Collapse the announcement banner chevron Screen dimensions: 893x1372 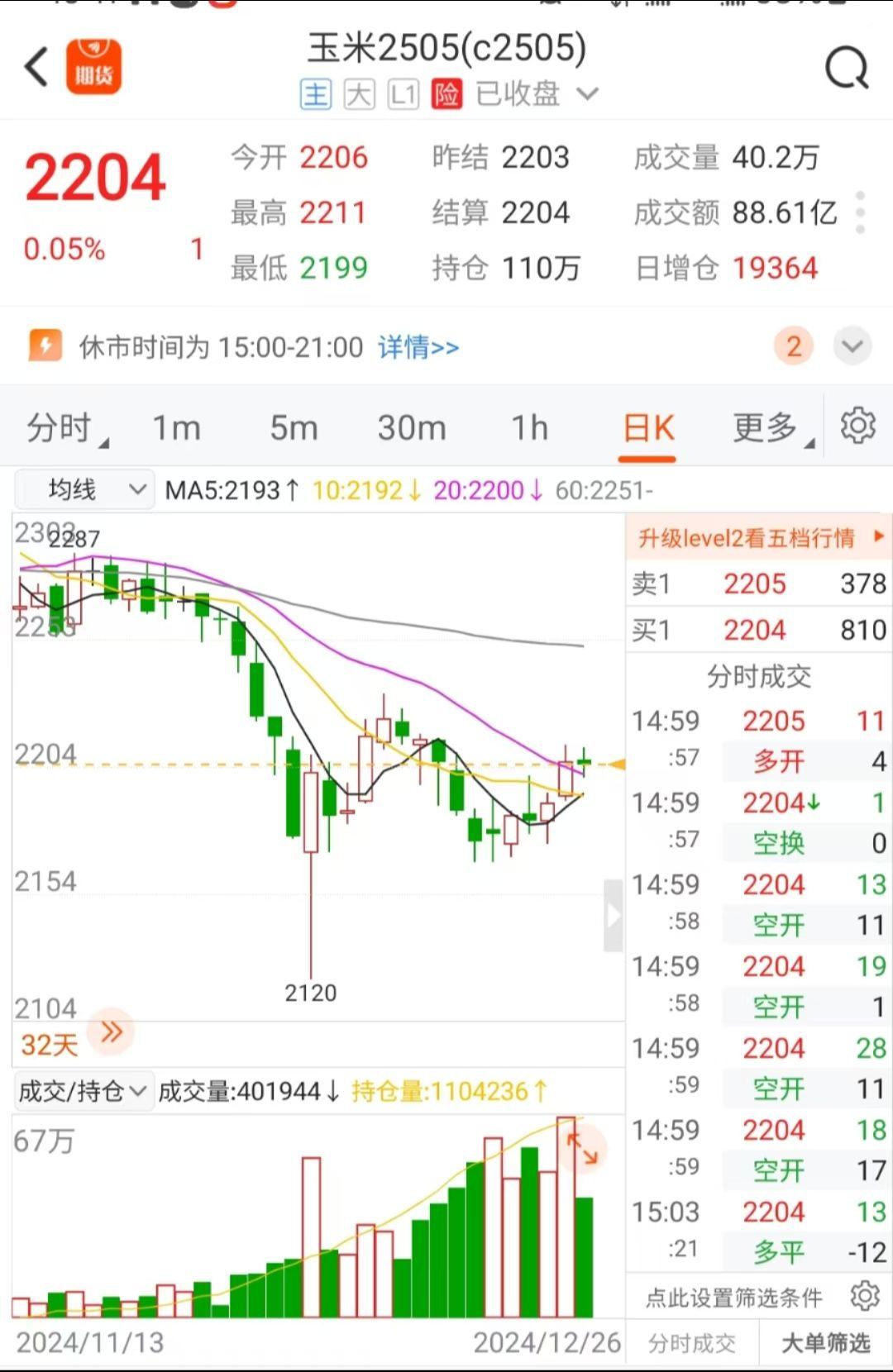[x=852, y=346]
